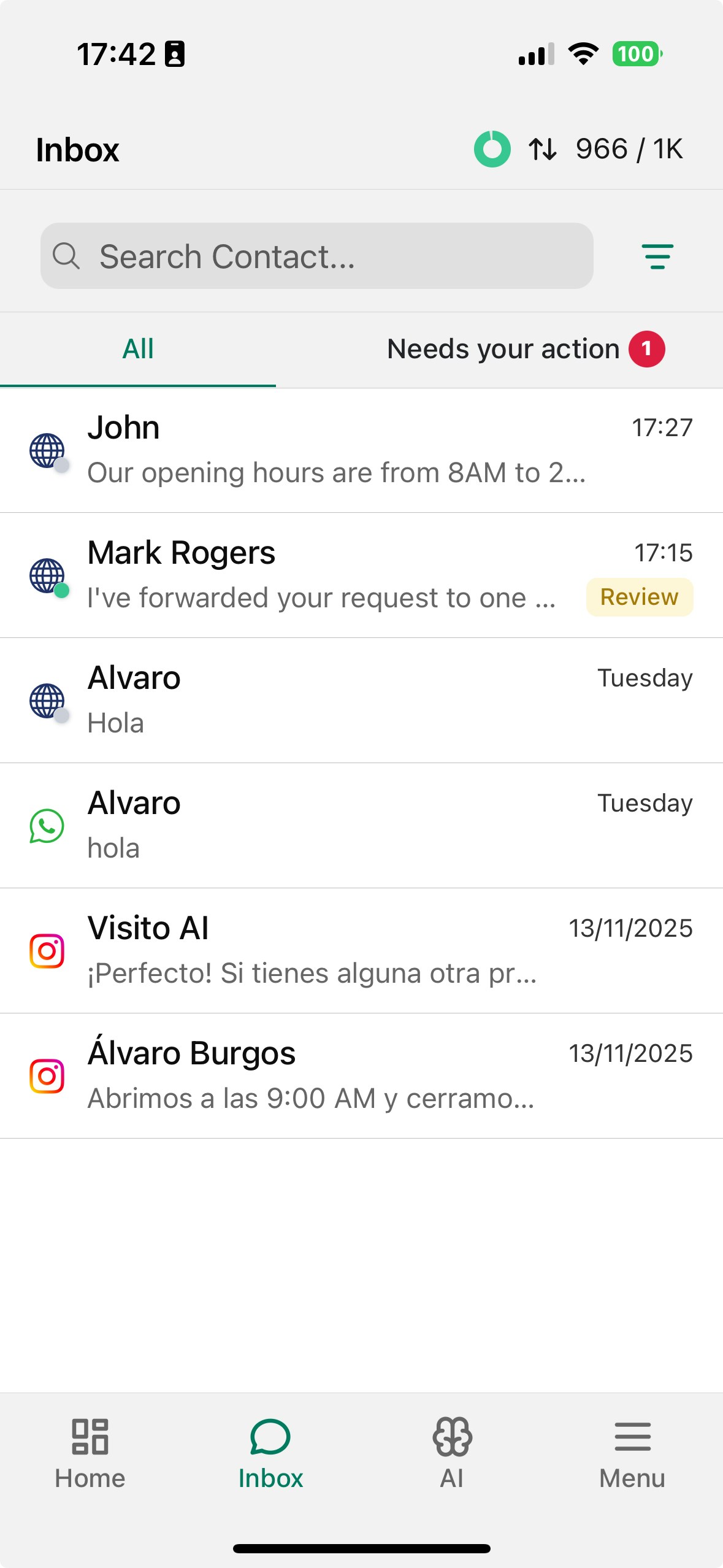This screenshot has width=723, height=1568.
Task: Tap the Search Contact input field
Action: click(x=316, y=255)
